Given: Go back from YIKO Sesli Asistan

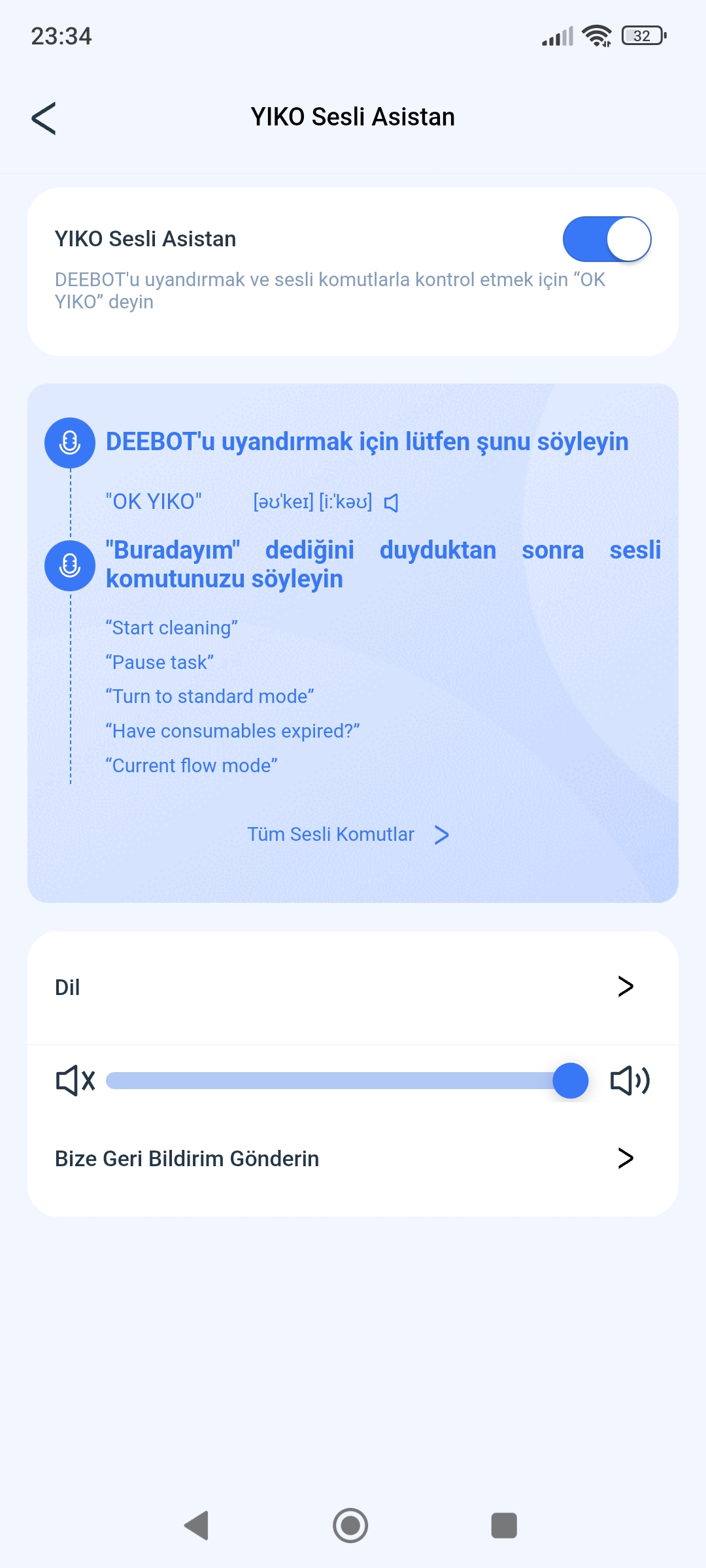Looking at the screenshot, I should click(44, 118).
